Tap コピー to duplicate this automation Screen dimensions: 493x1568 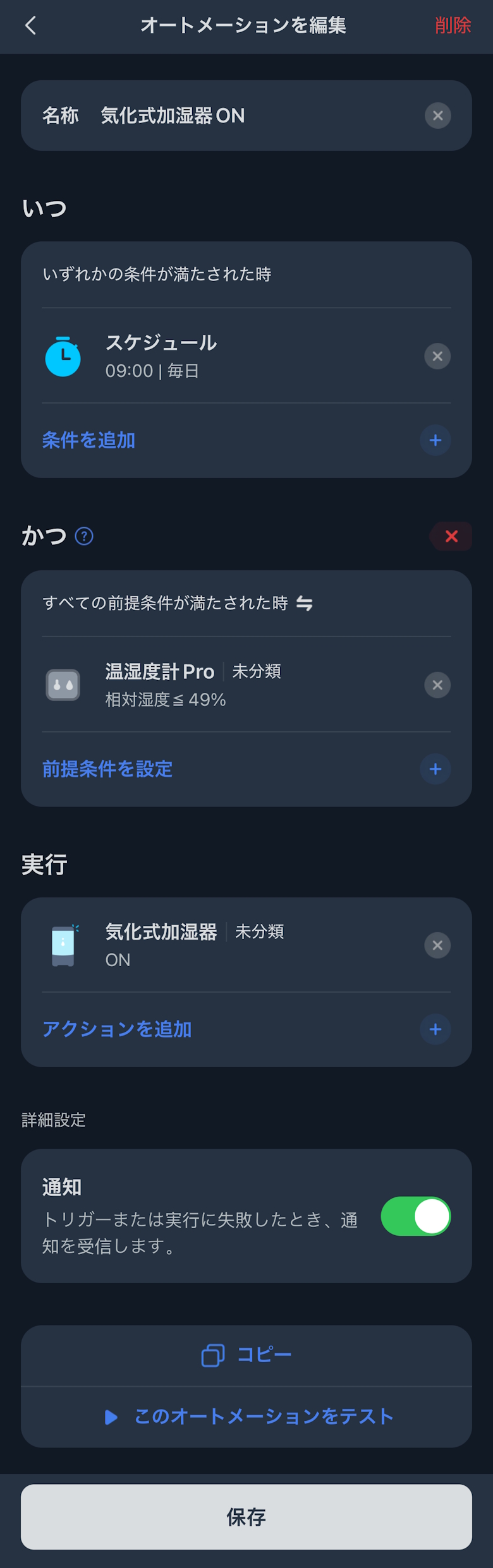pyautogui.click(x=246, y=1355)
